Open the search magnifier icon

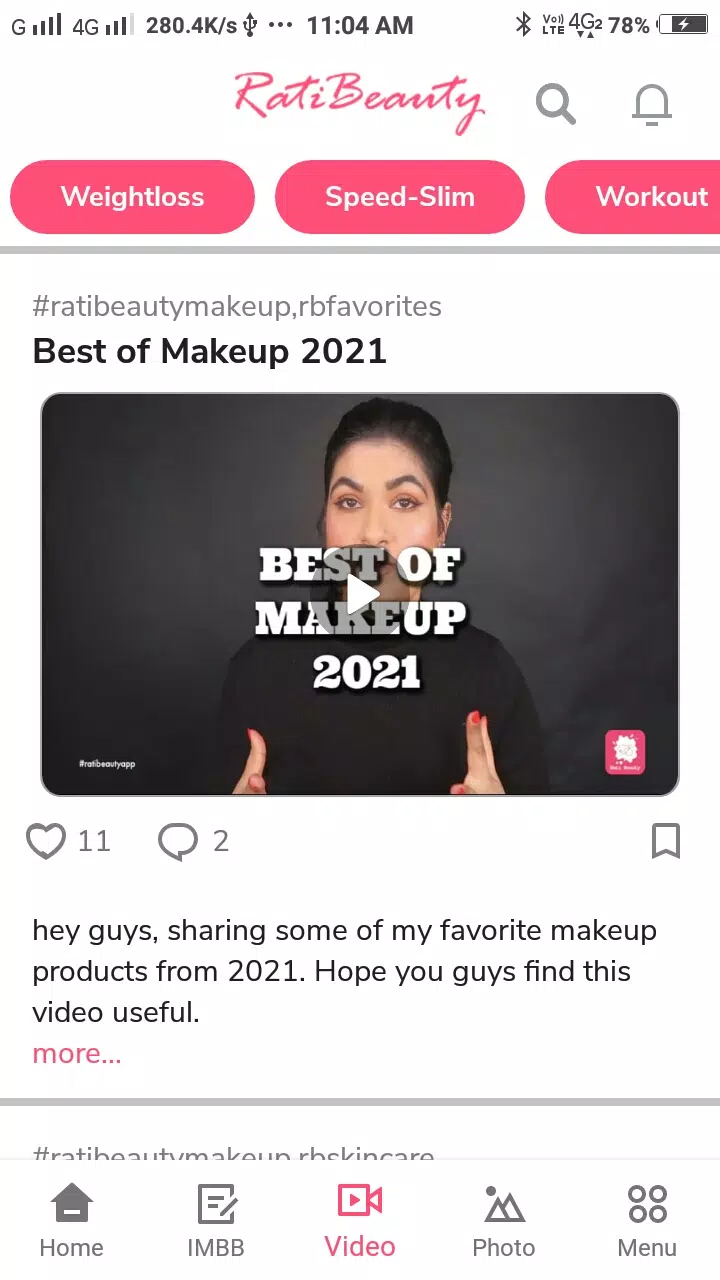[555, 103]
